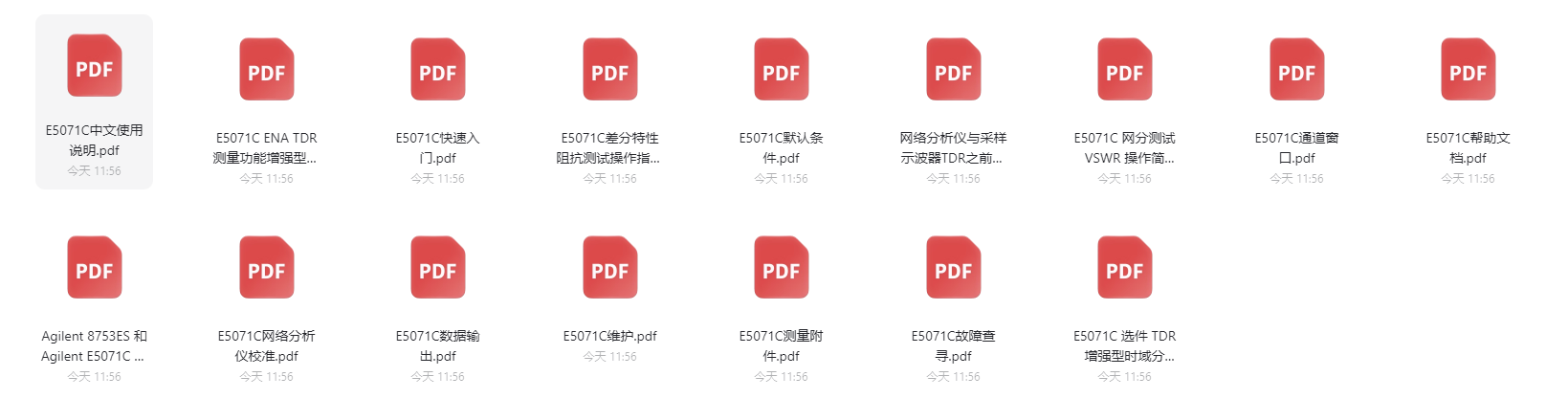Open E5071C 选件 TDR增强型时域分析 PDF

1124,269
